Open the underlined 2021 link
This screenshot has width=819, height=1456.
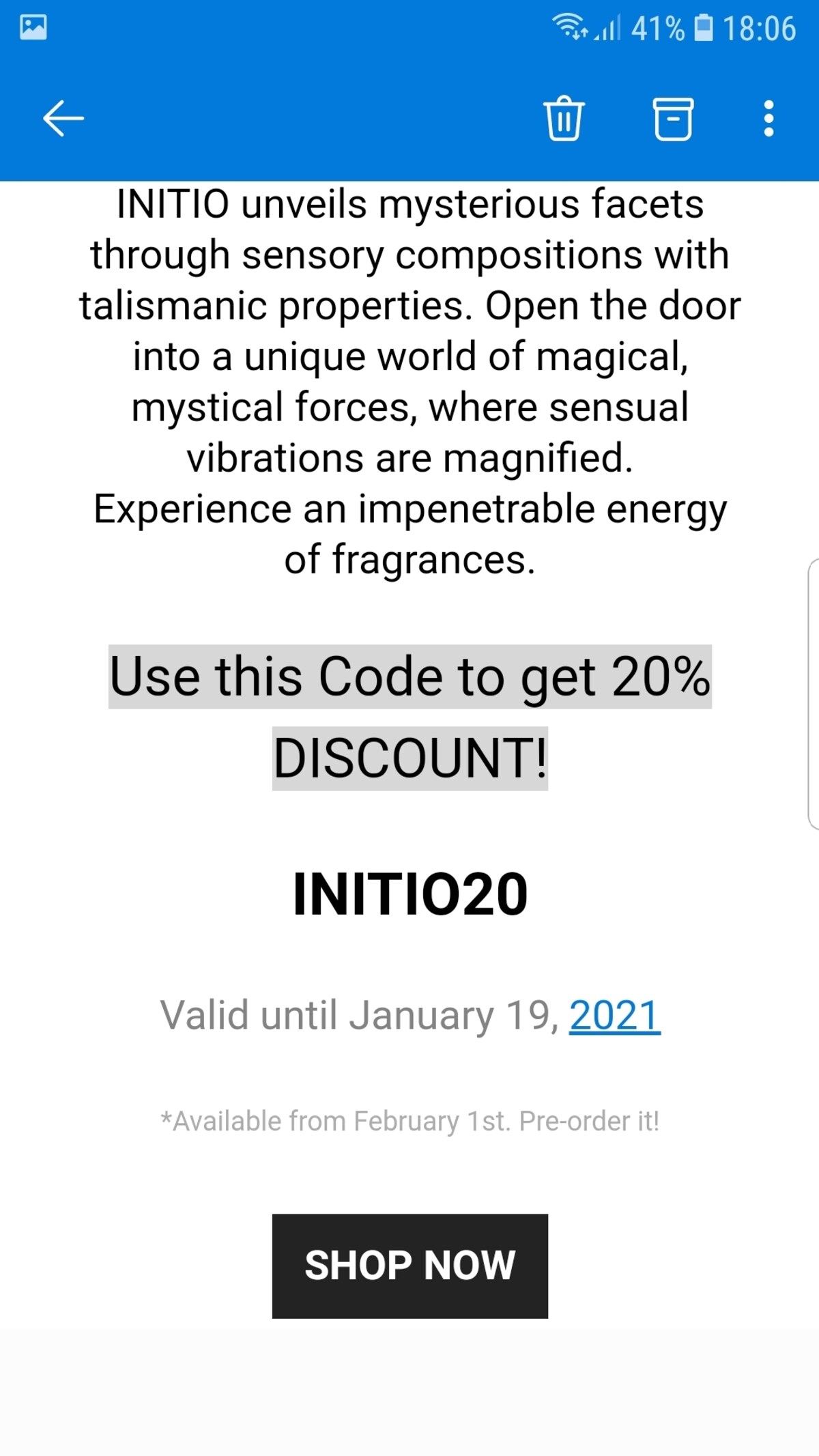pyautogui.click(x=615, y=1015)
